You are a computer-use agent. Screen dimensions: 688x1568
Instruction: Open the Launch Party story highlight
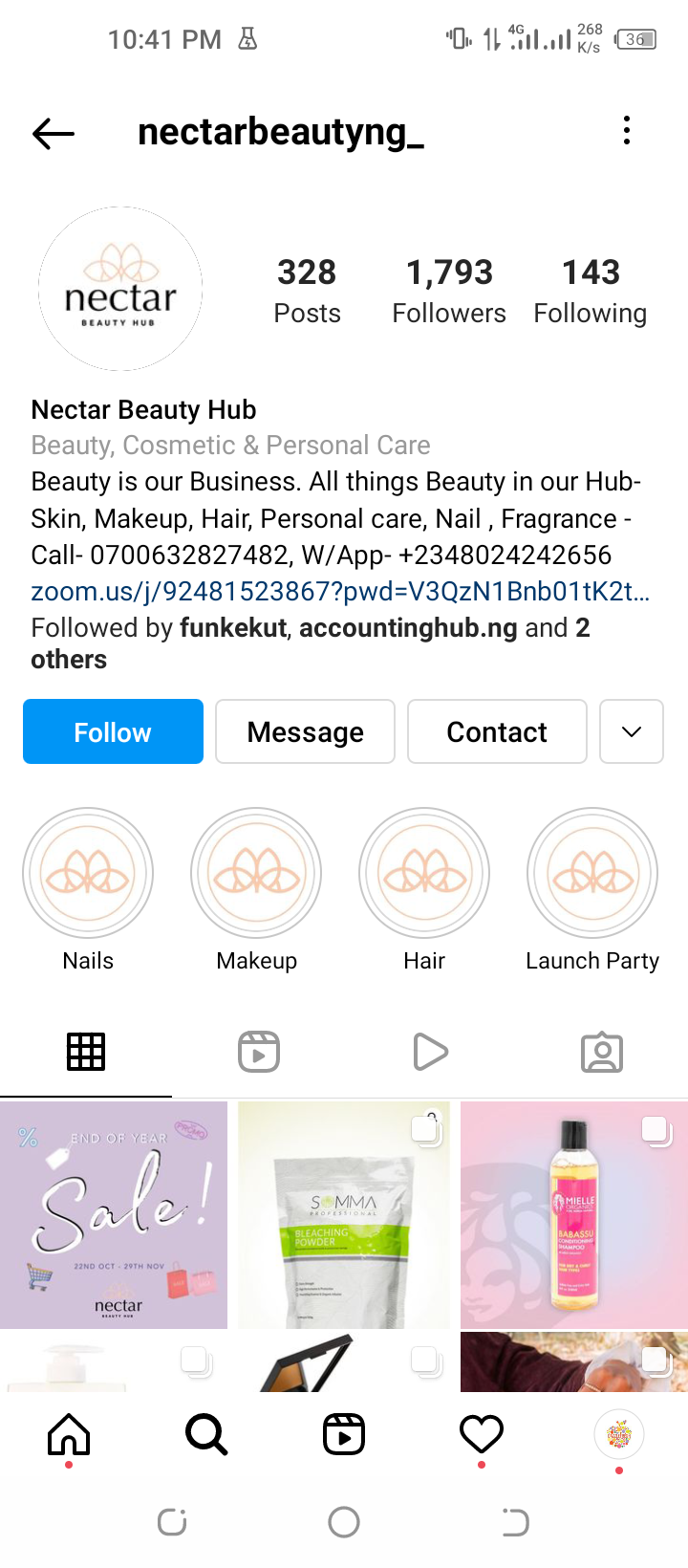coord(592,872)
